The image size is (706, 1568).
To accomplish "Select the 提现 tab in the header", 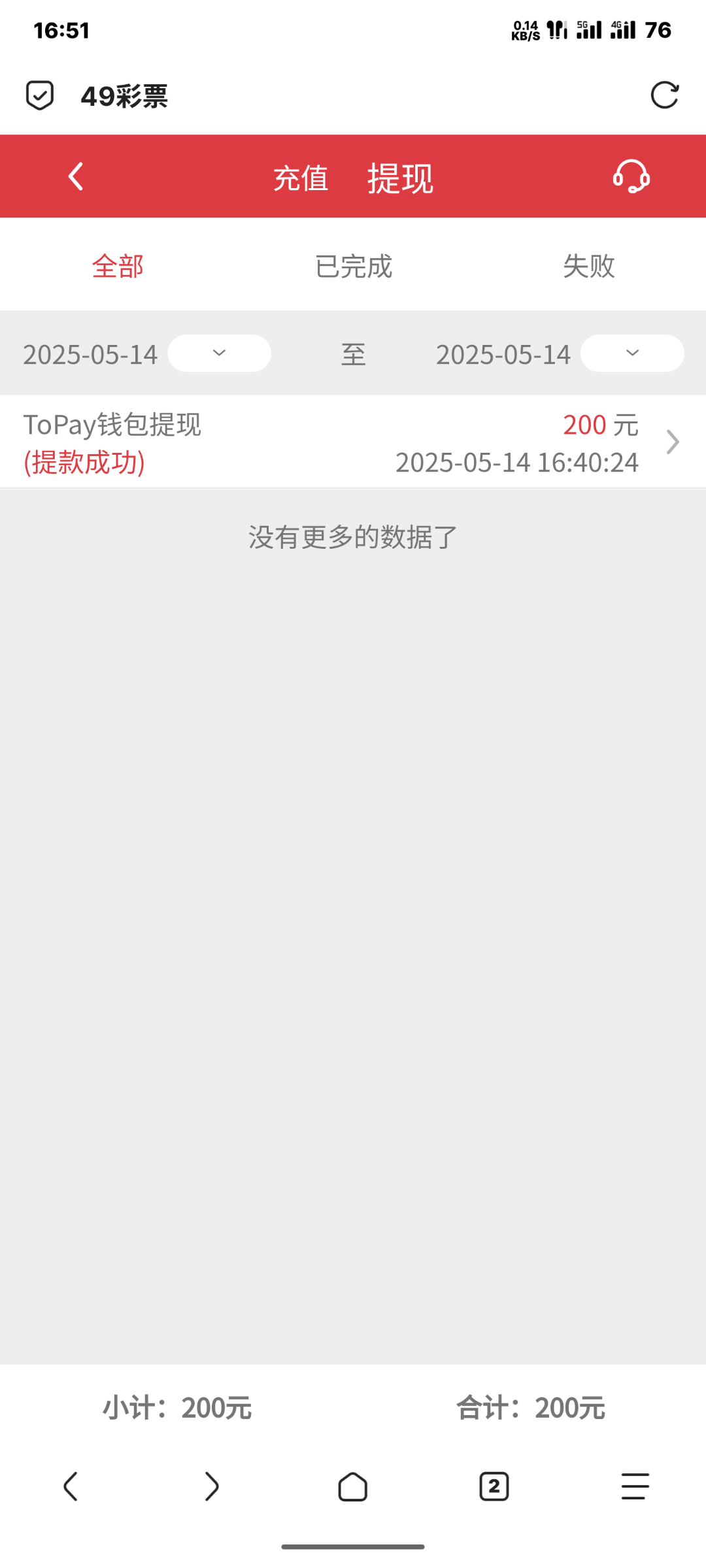I will point(400,178).
